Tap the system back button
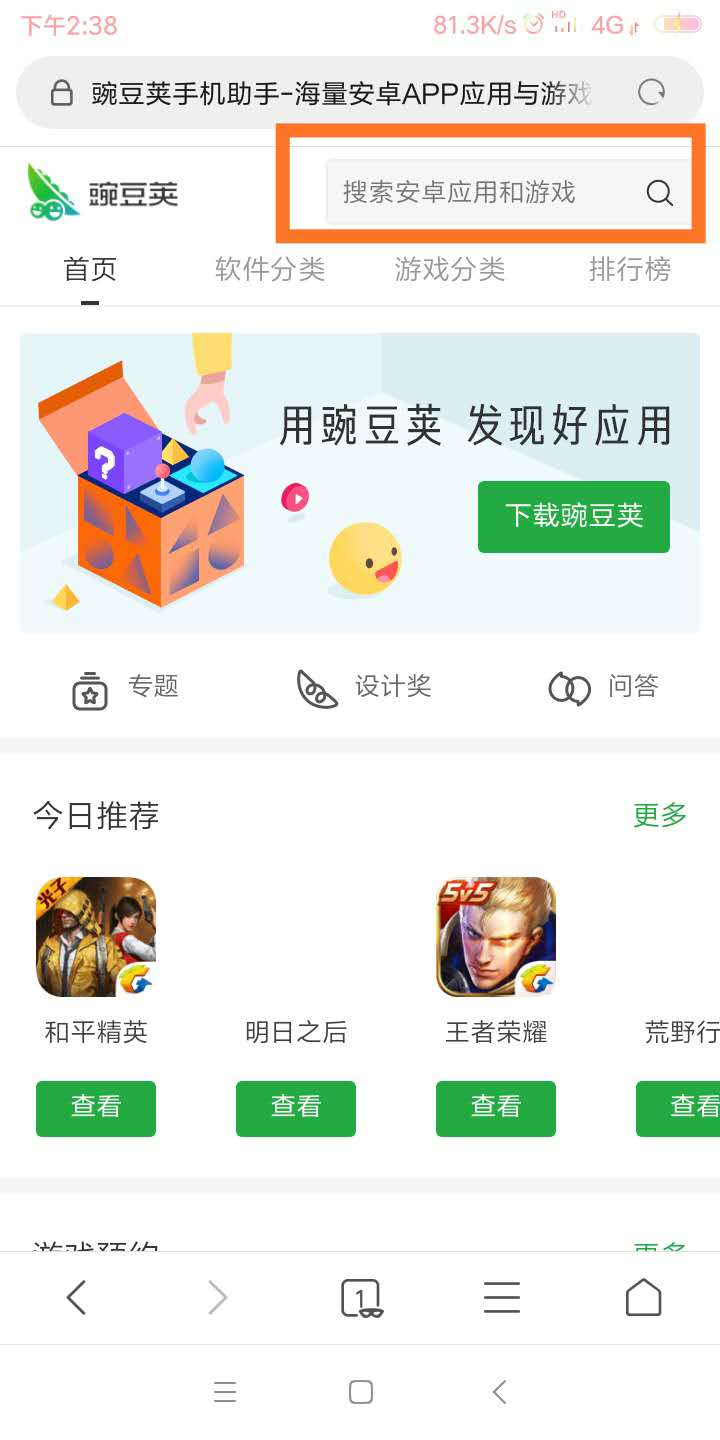 [x=500, y=1391]
